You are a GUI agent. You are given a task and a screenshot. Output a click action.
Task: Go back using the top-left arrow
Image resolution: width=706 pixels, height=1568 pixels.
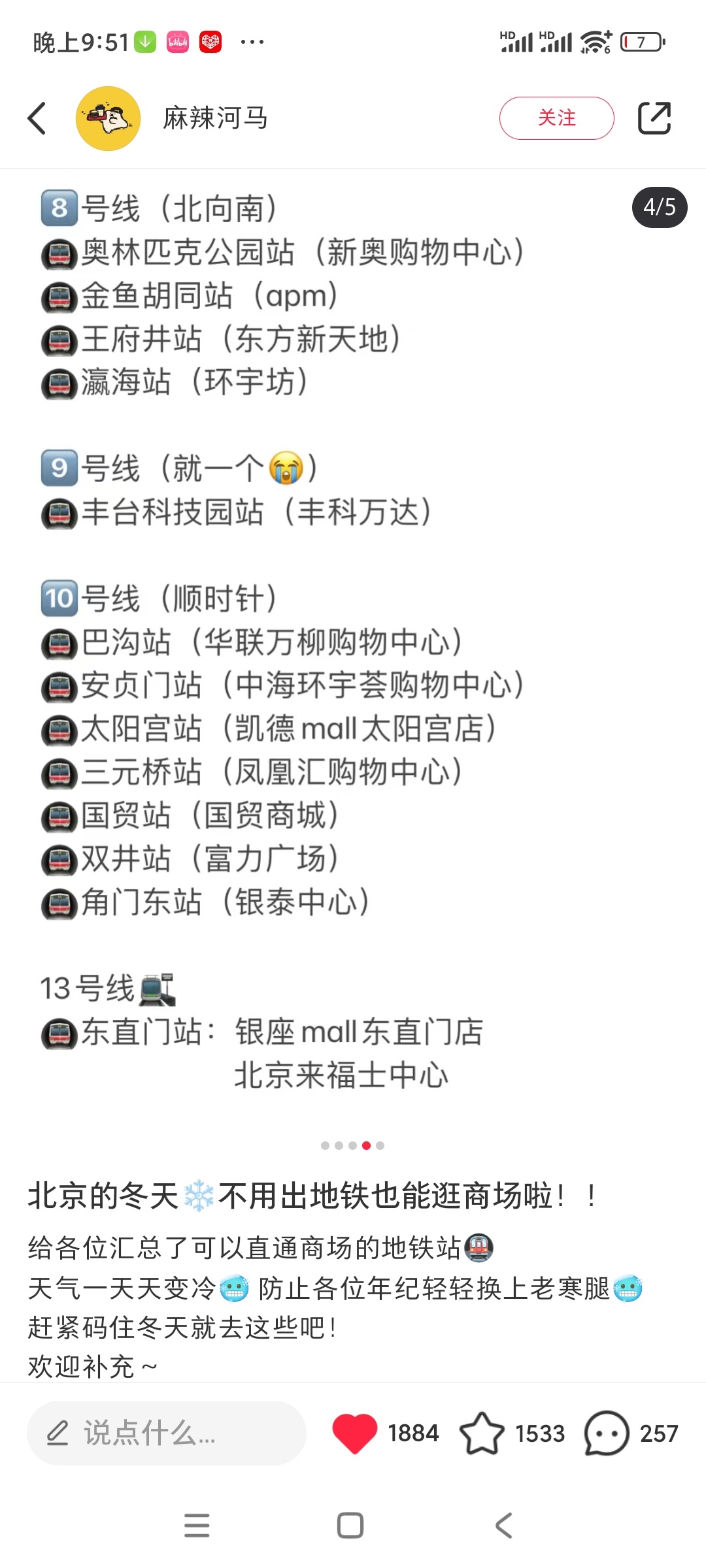coord(37,118)
